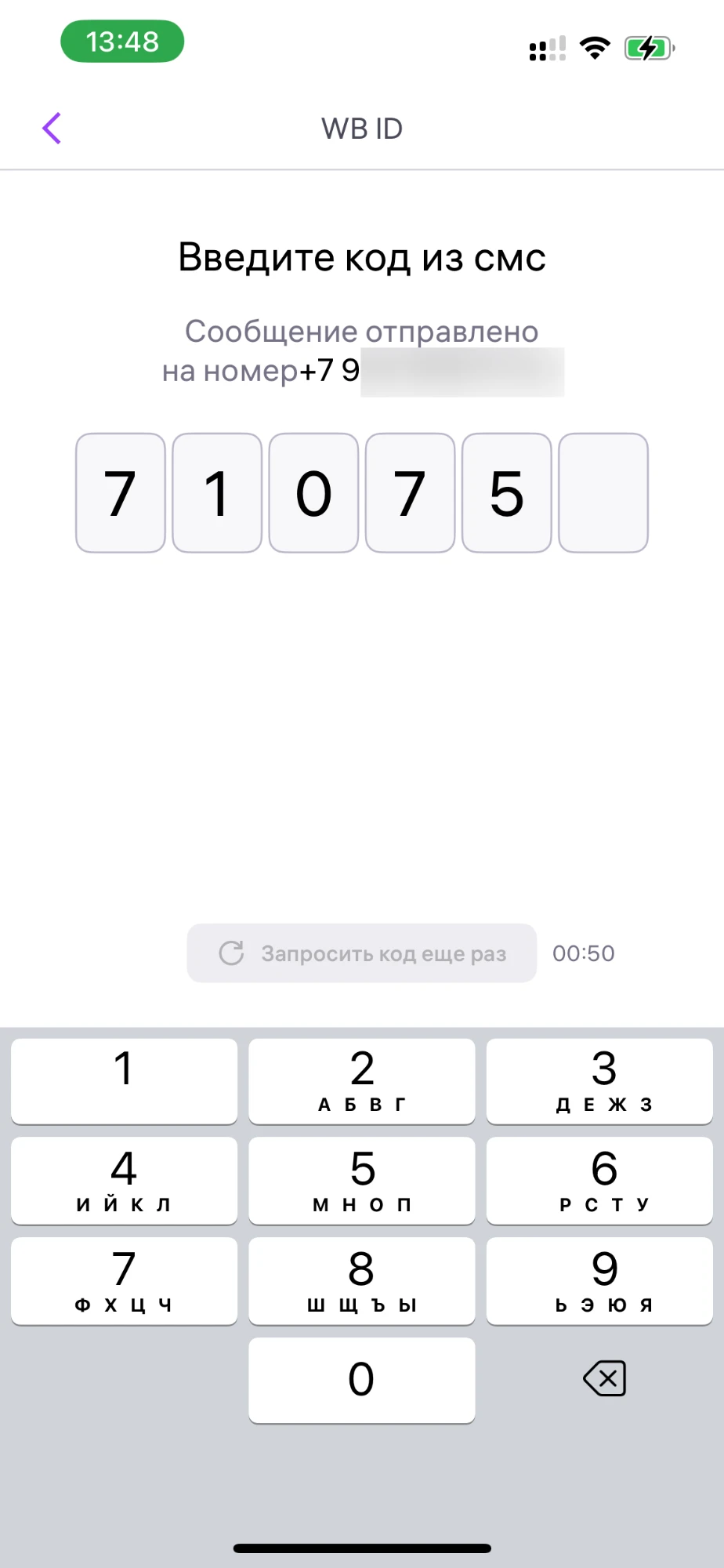The image size is (724, 1568).
Task: Type digit 5 using the keypad
Action: [x=361, y=1180]
